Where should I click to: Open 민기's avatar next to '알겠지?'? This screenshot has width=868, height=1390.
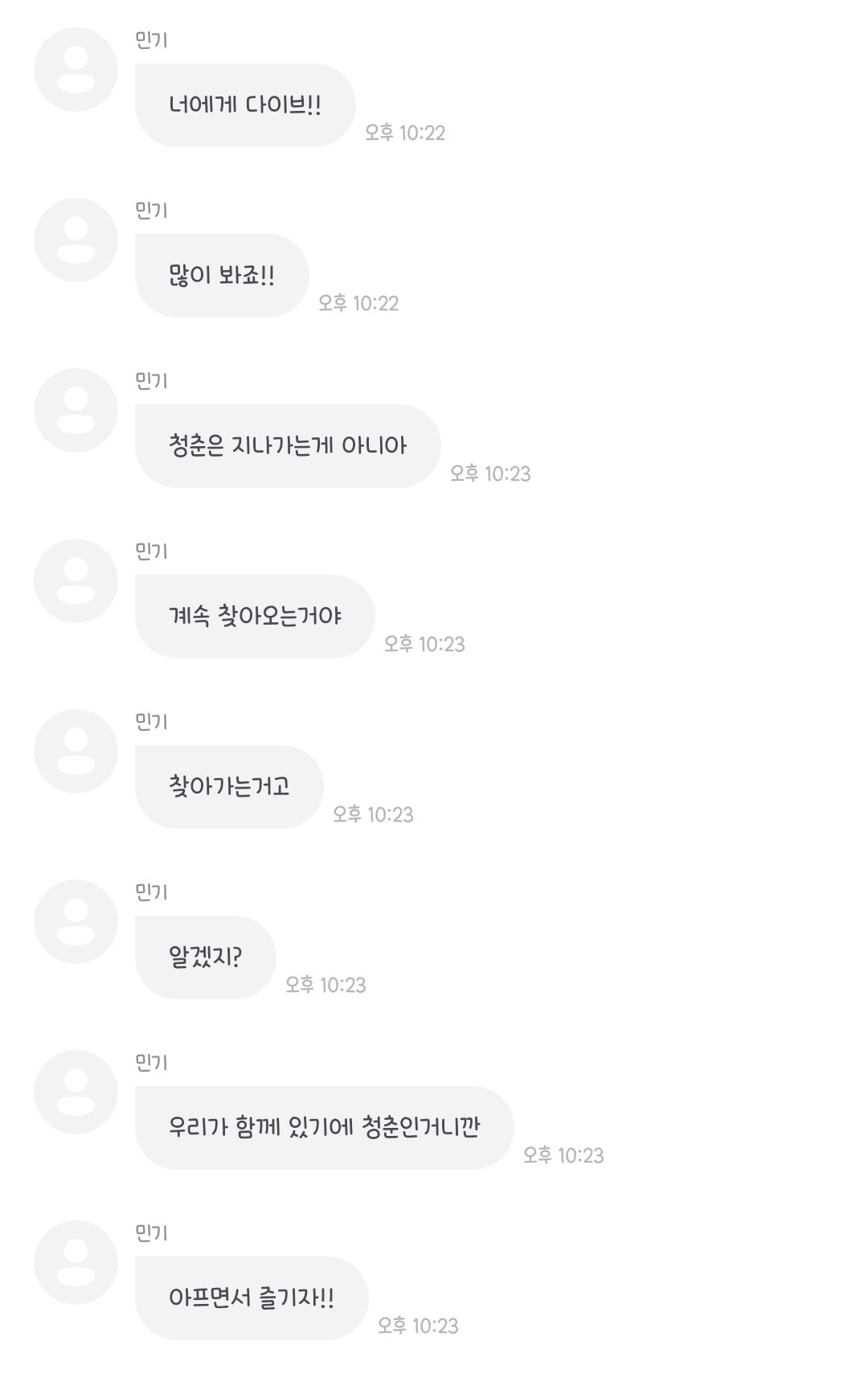pyautogui.click(x=76, y=922)
